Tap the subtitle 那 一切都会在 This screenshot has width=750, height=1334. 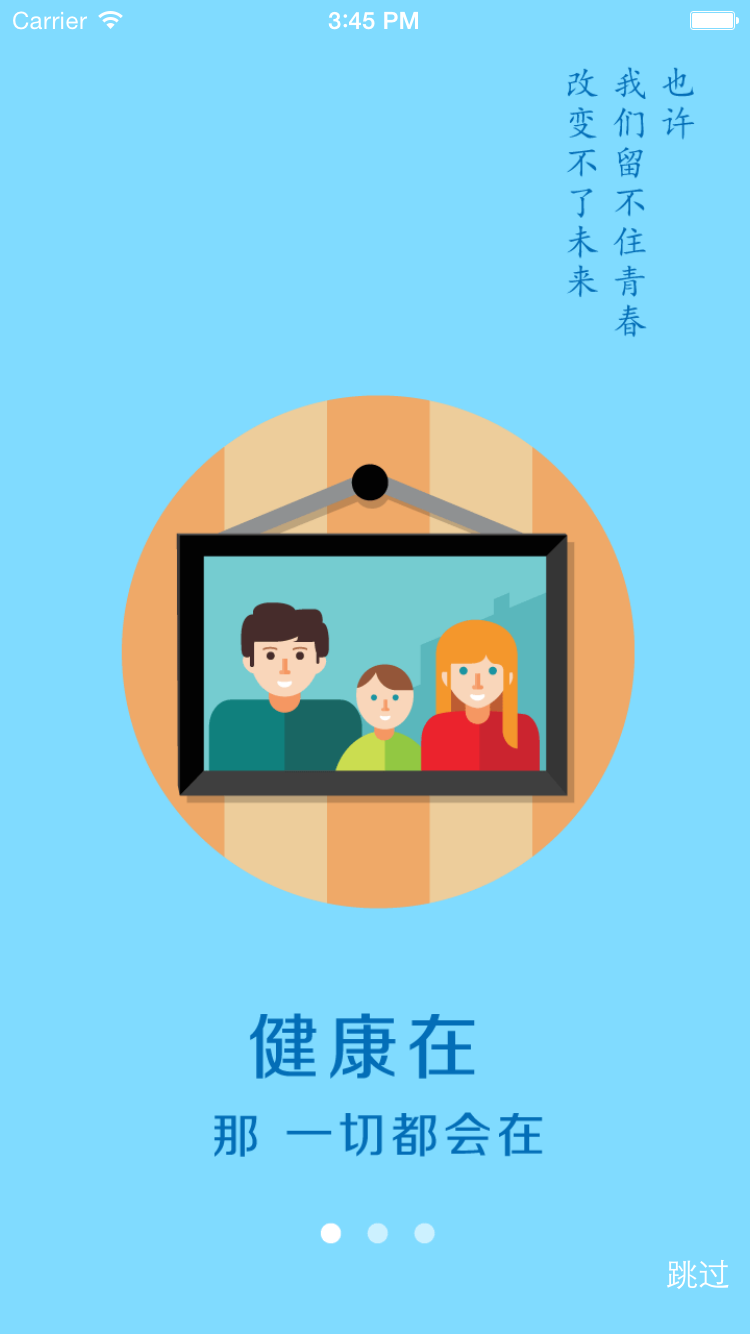click(x=376, y=1134)
